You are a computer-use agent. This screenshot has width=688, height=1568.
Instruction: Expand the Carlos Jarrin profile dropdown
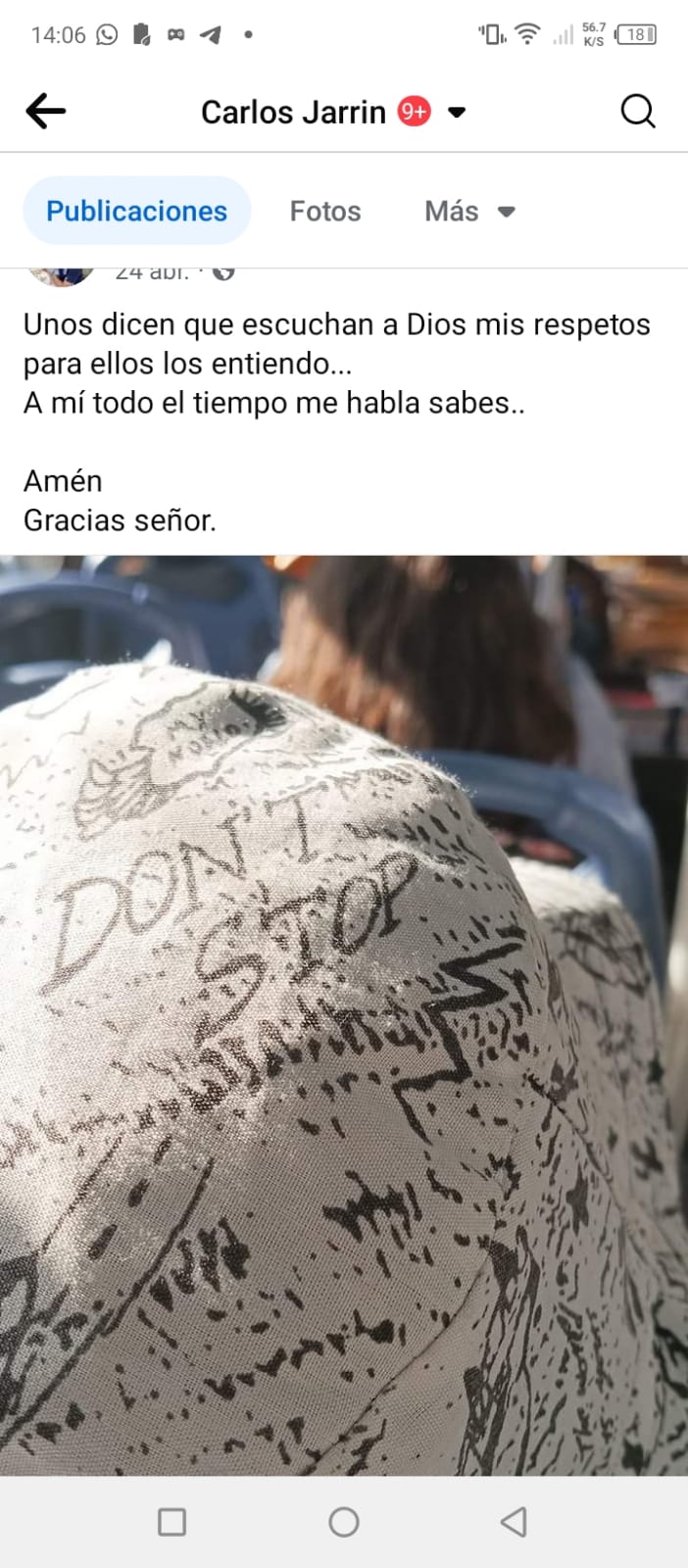(x=457, y=113)
